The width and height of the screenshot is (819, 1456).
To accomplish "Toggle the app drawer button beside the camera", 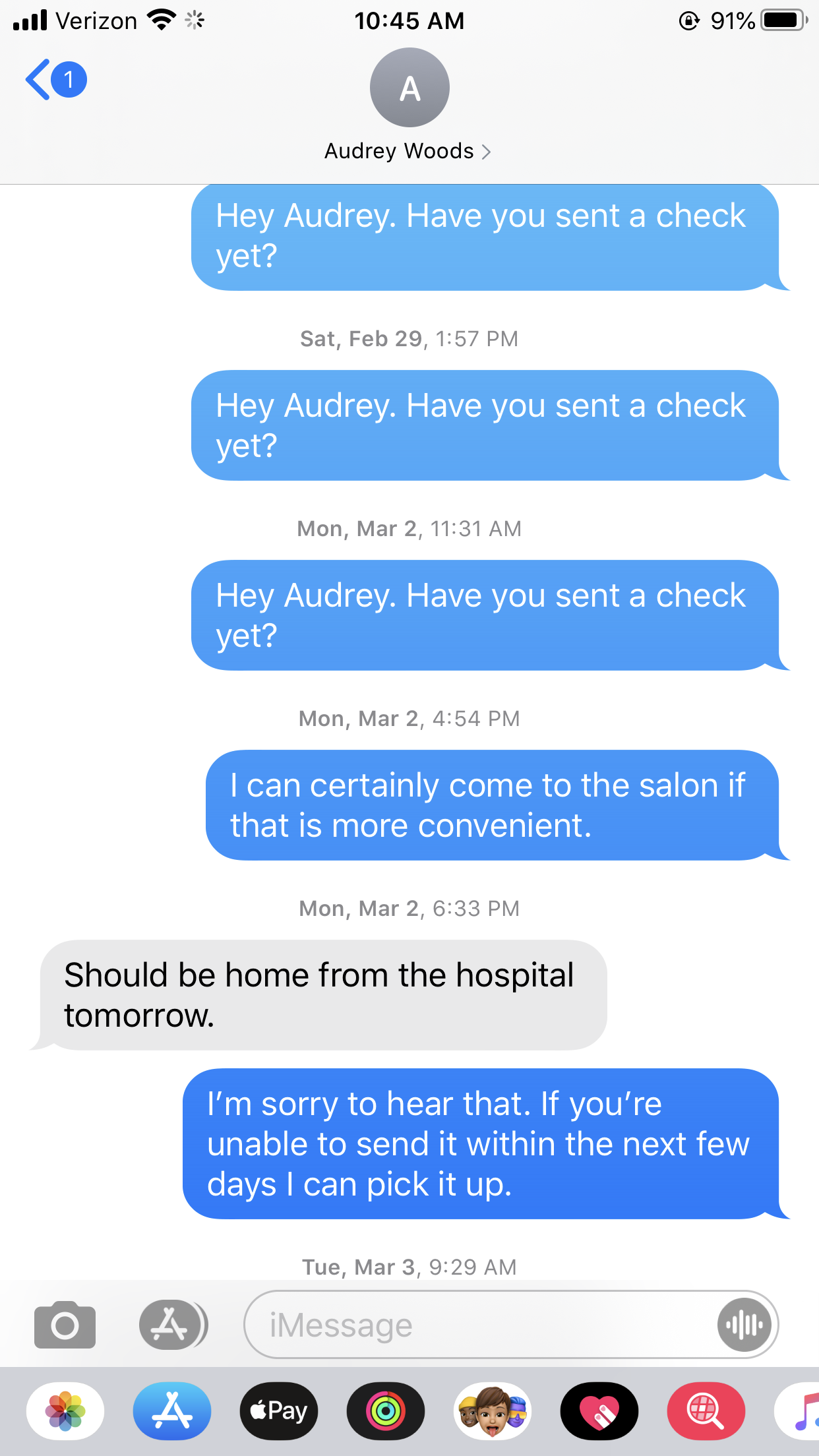I will click(x=172, y=1325).
